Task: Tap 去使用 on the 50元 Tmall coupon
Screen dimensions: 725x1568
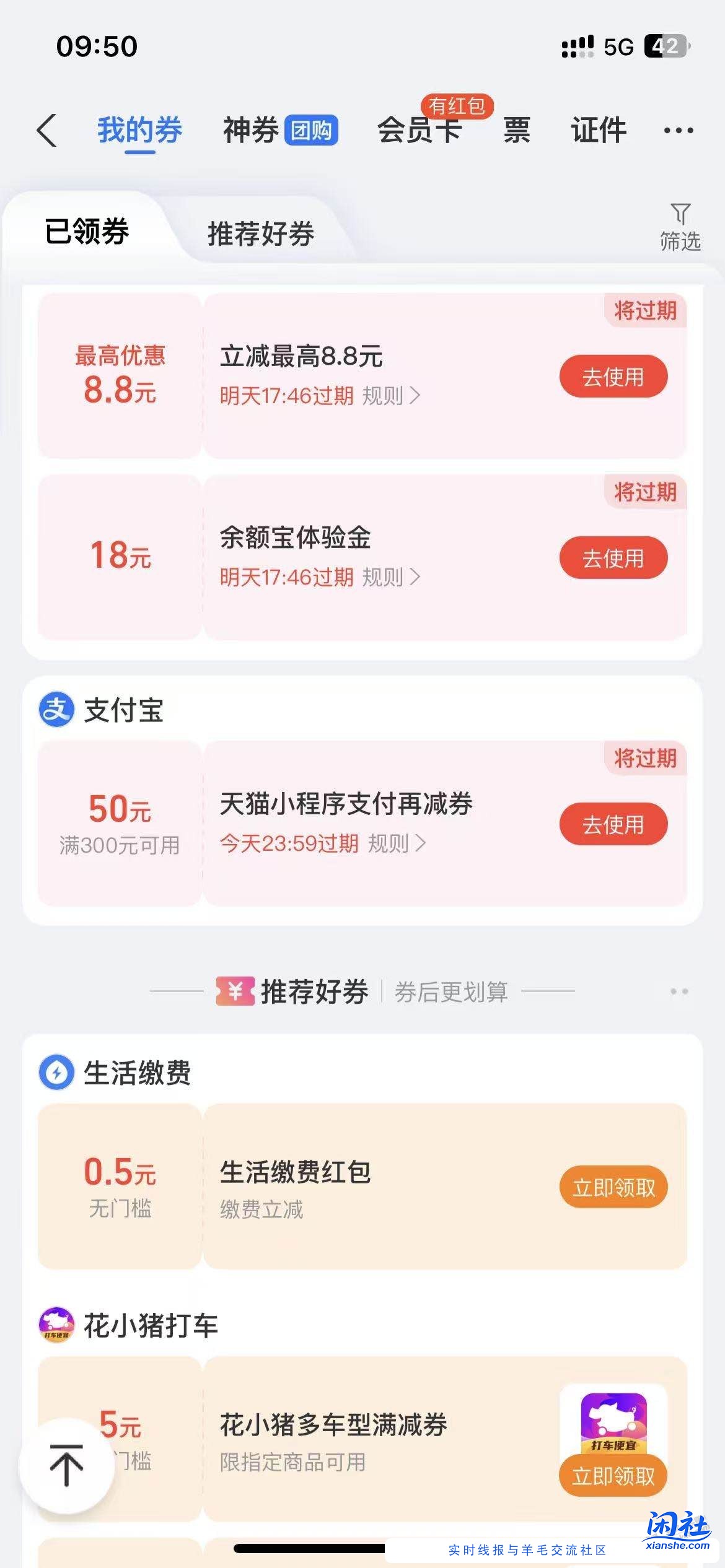Action: point(613,824)
